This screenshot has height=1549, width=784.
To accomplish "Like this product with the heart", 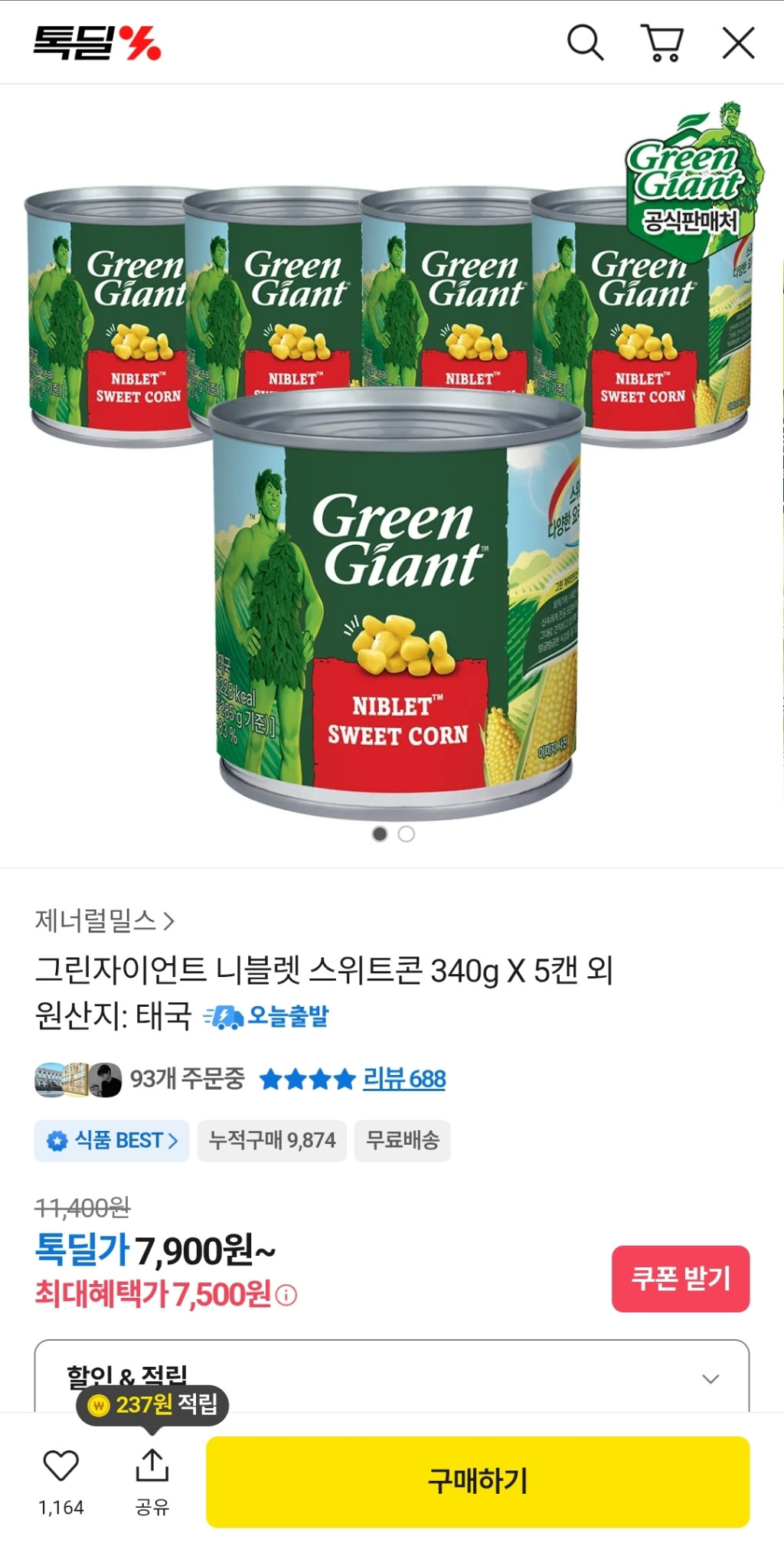I will (61, 1466).
